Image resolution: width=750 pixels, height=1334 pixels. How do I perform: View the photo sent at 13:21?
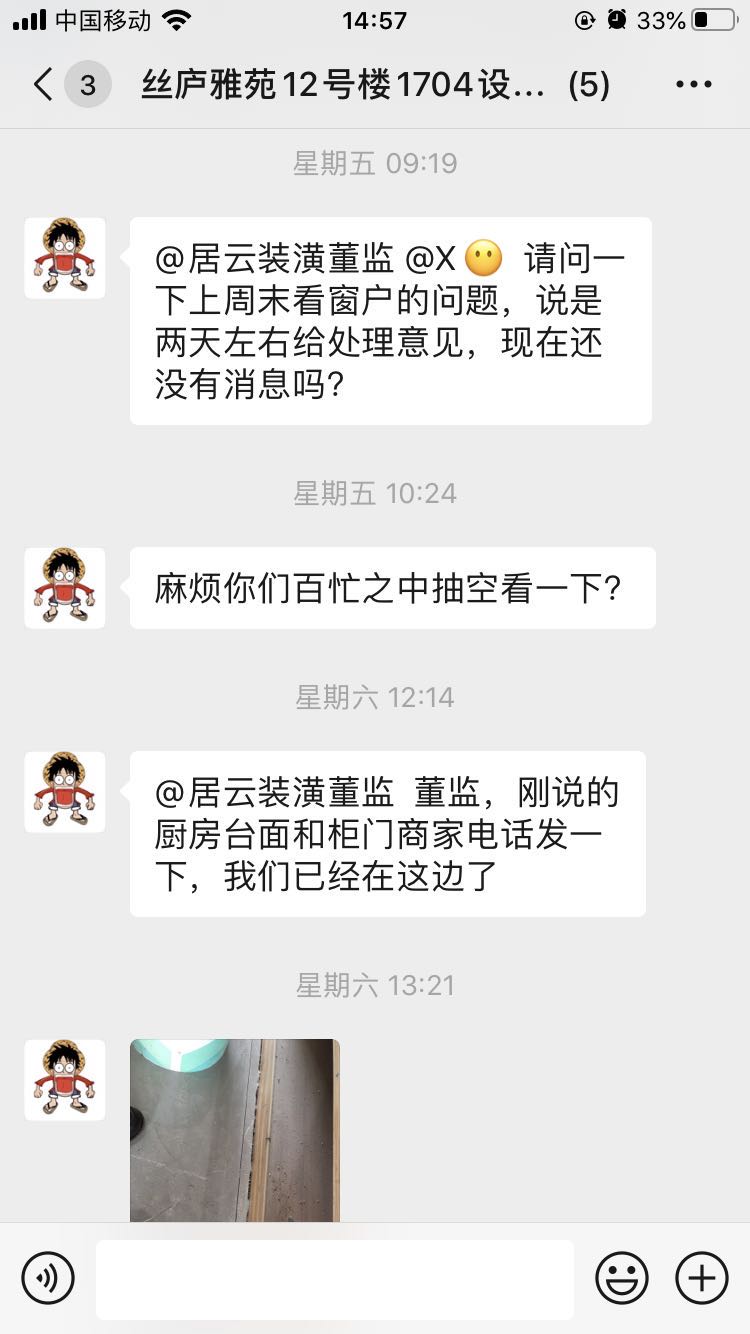click(235, 1130)
